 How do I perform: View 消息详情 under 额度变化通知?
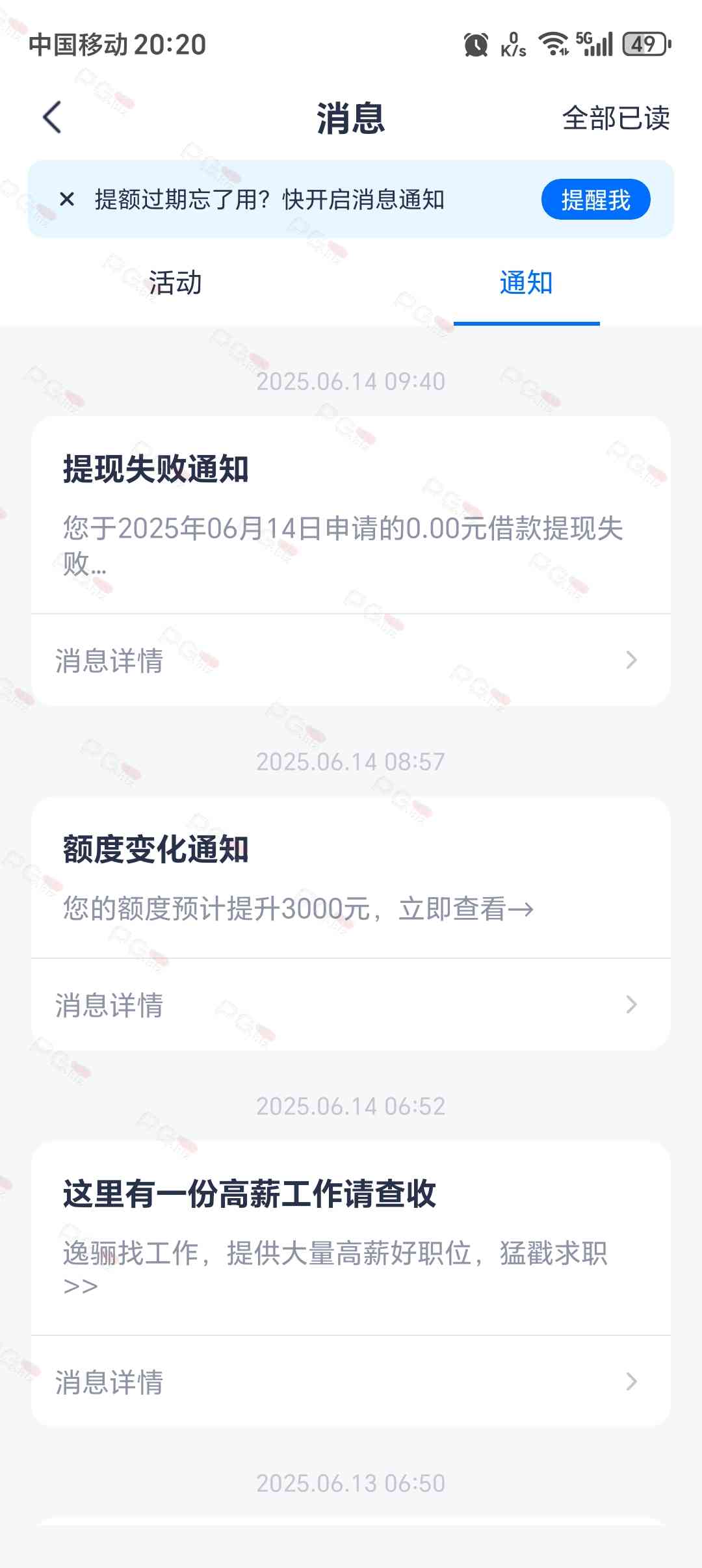(x=351, y=1005)
